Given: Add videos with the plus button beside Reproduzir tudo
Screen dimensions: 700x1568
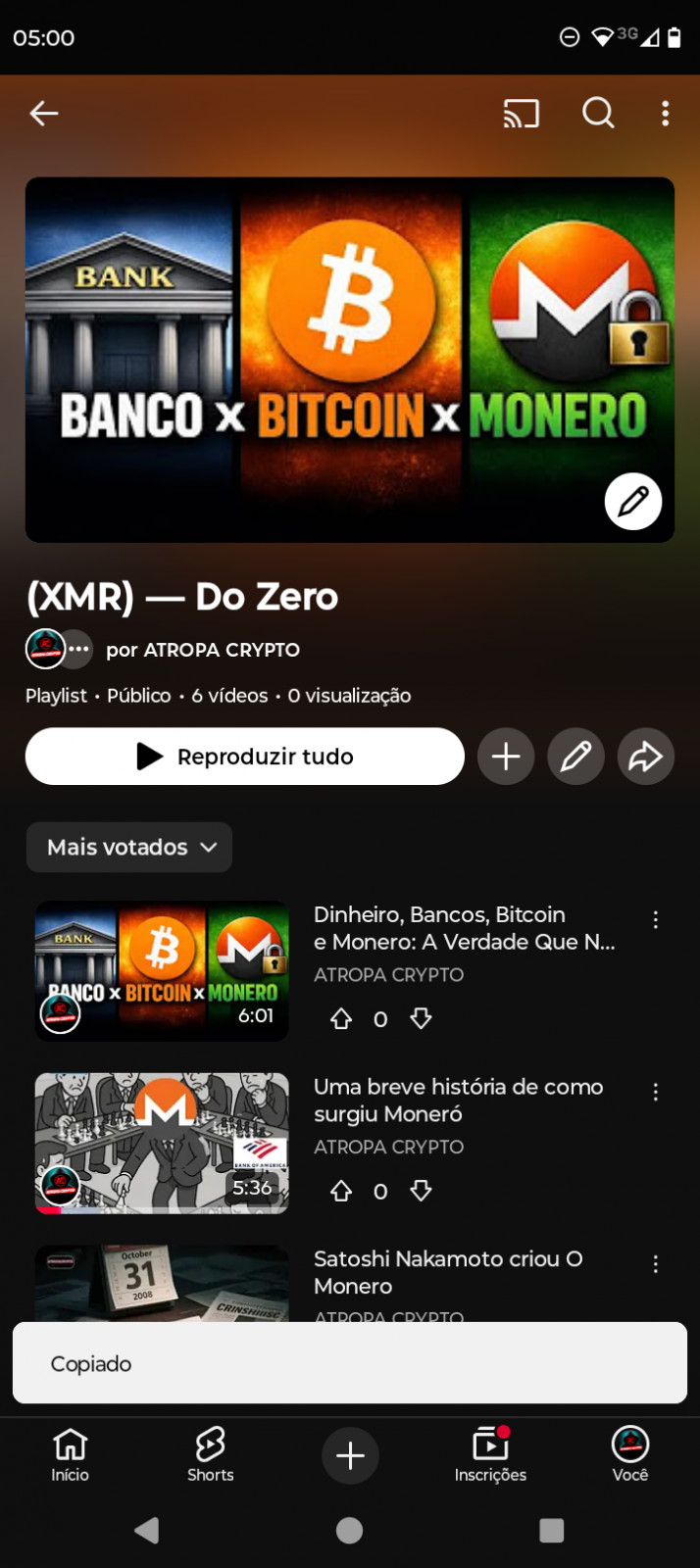Looking at the screenshot, I should (506, 757).
